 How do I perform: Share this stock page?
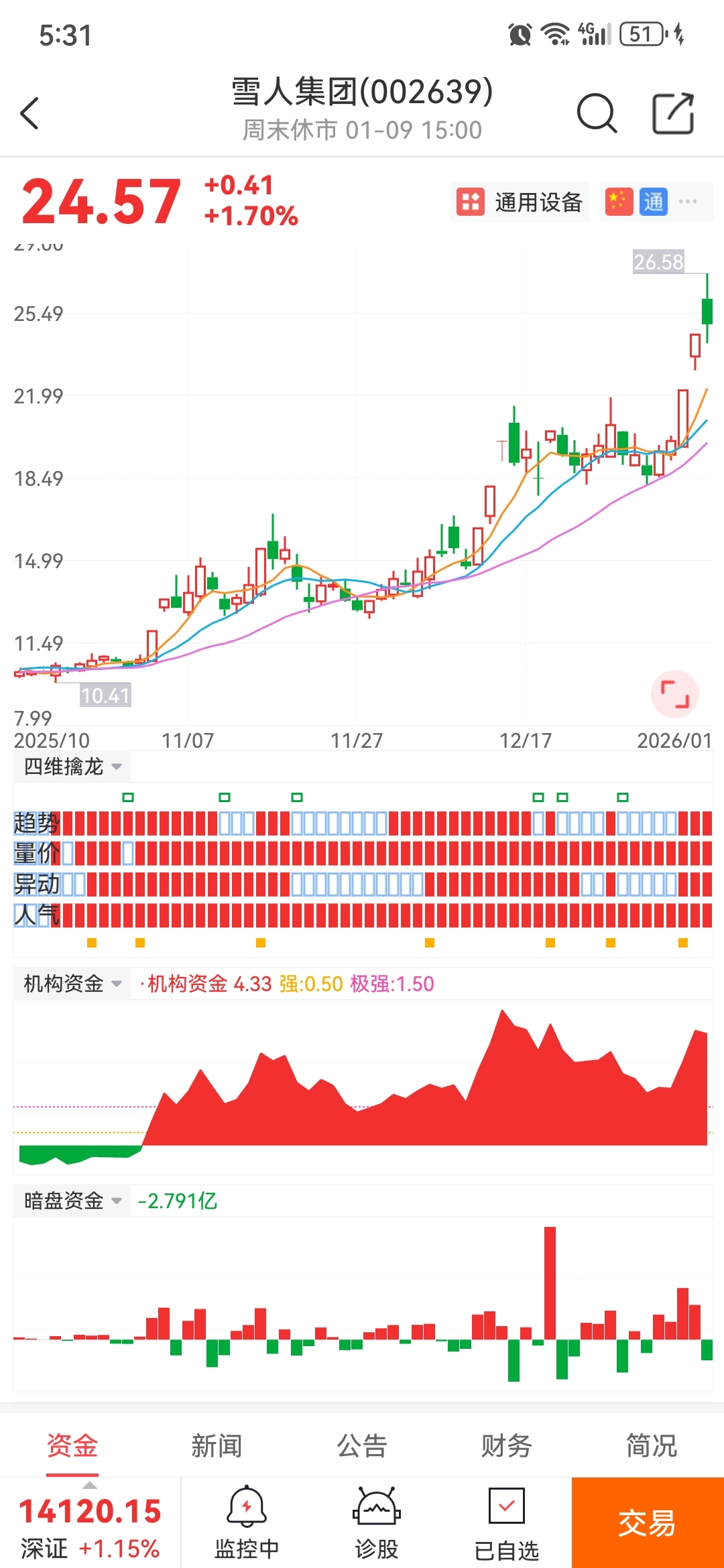click(x=673, y=113)
